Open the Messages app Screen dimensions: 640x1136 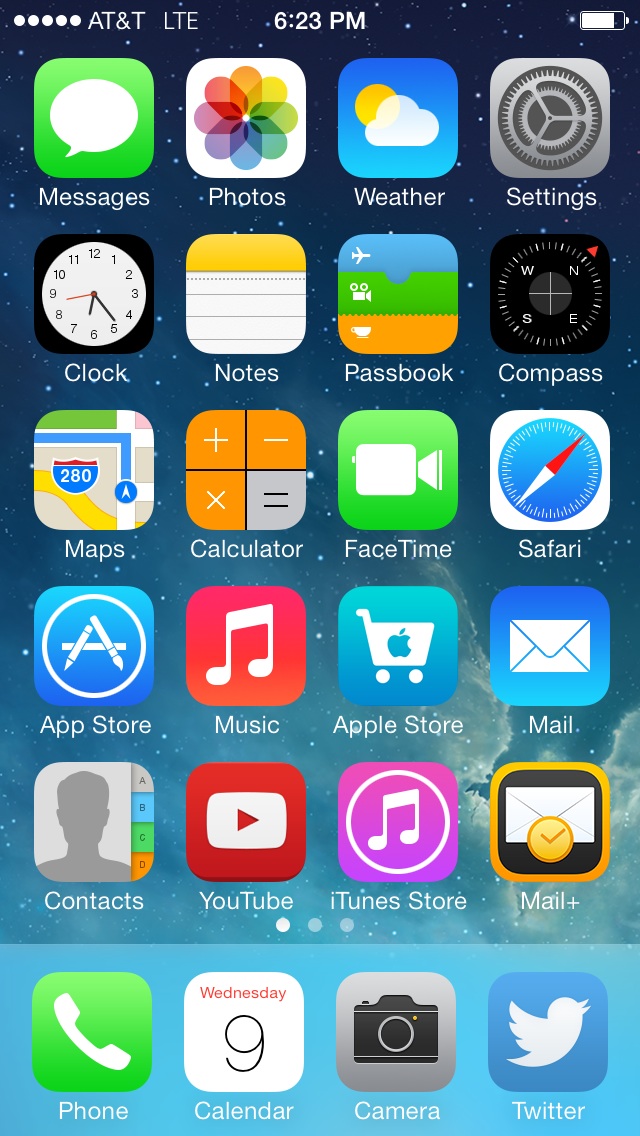94,118
